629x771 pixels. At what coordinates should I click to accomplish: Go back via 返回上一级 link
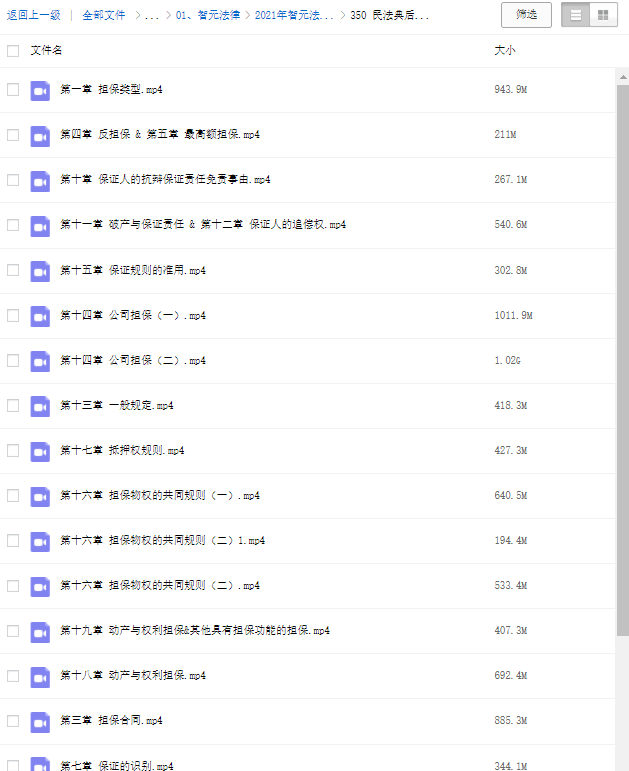pyautogui.click(x=33, y=16)
